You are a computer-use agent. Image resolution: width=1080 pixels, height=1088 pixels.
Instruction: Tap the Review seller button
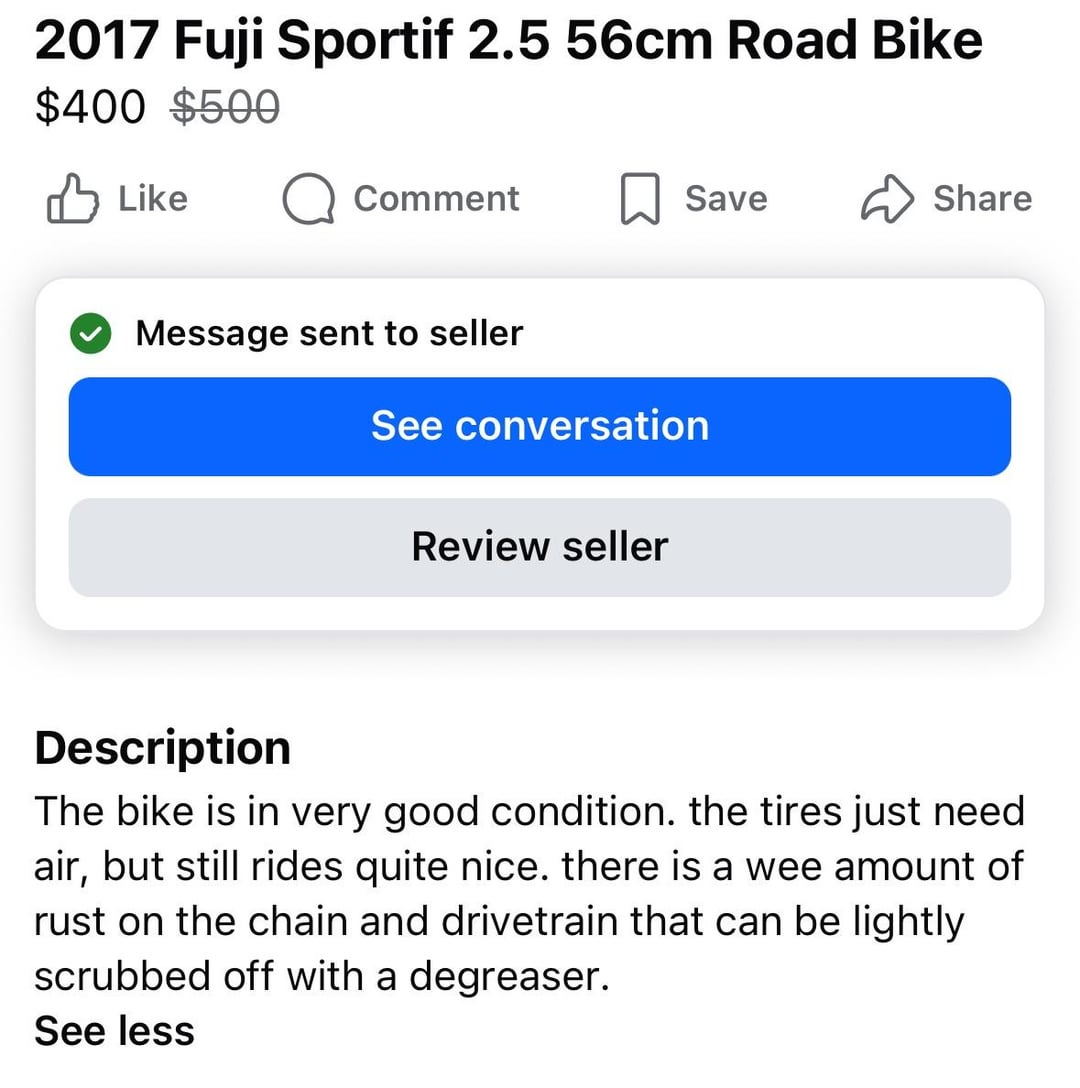[x=539, y=547]
